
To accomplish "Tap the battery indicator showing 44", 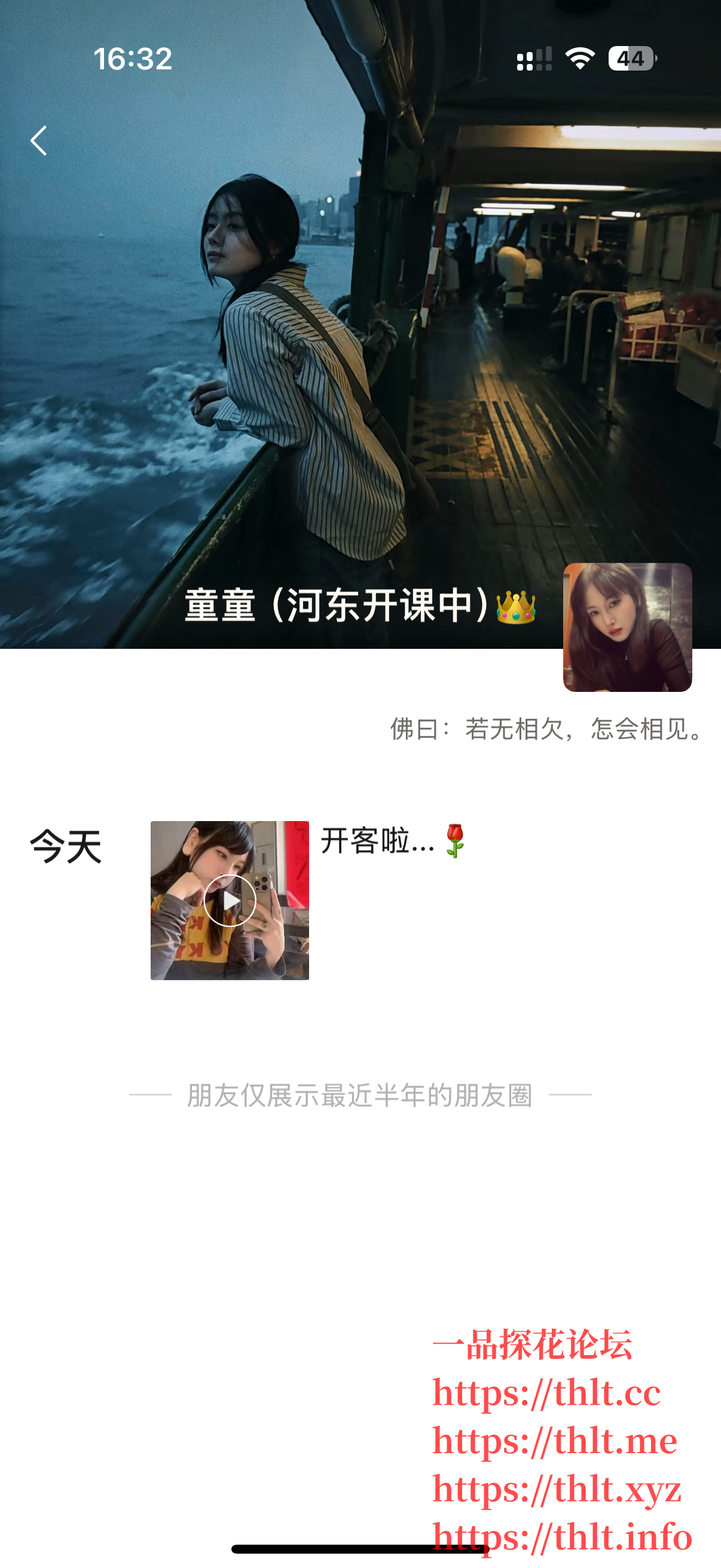I will pyautogui.click(x=631, y=59).
